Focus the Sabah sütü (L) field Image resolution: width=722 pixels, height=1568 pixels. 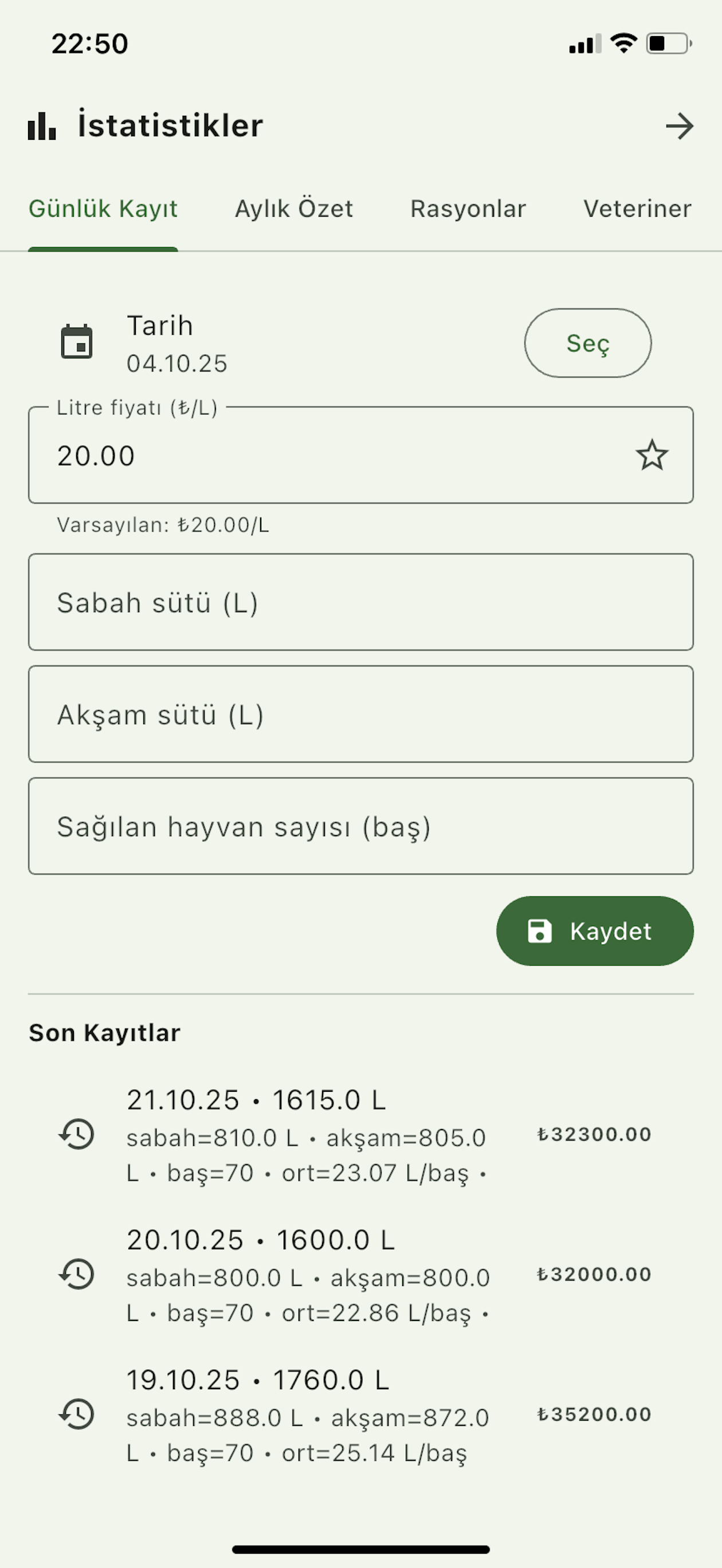point(361,602)
